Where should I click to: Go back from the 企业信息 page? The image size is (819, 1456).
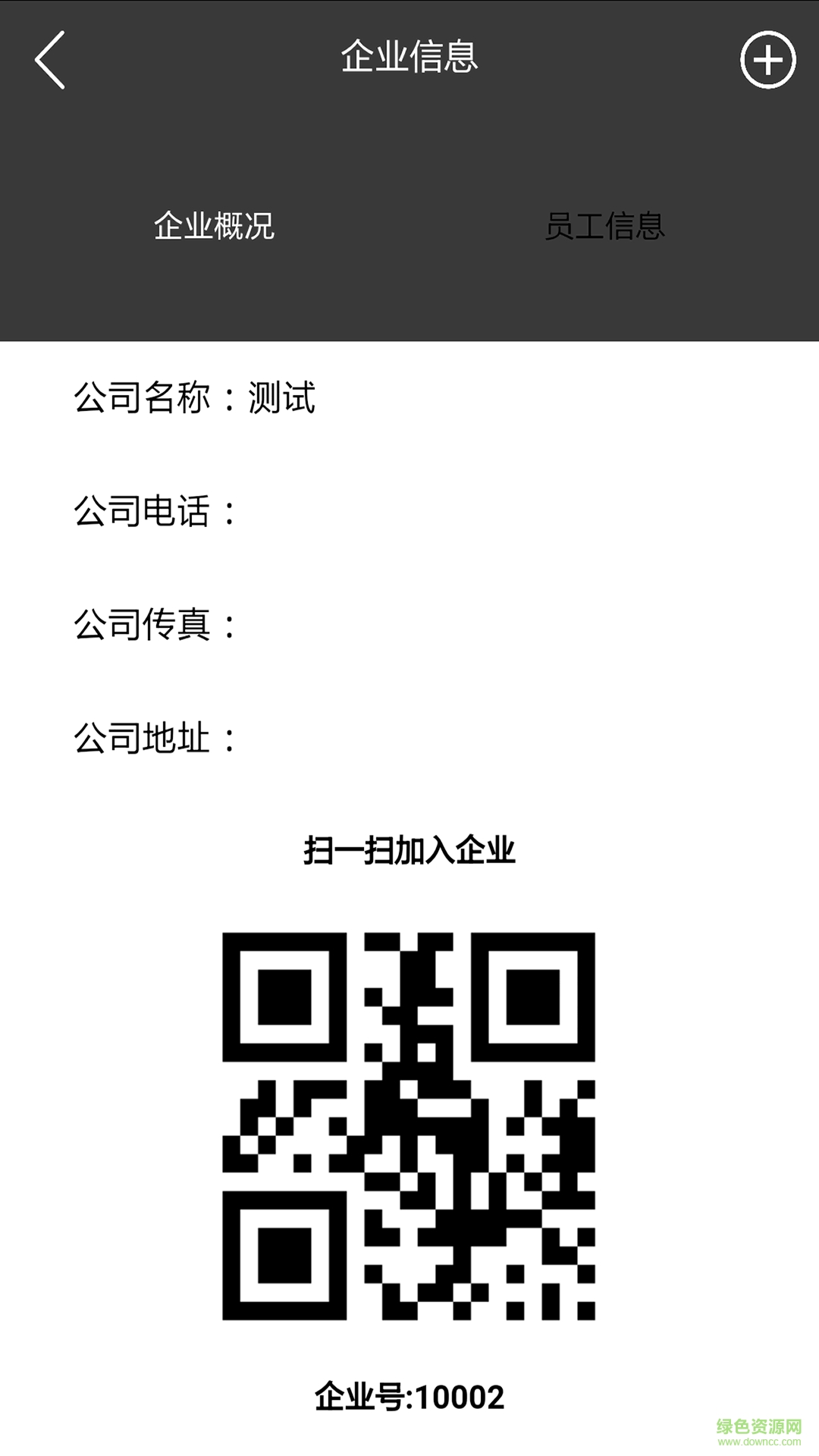pos(50,60)
